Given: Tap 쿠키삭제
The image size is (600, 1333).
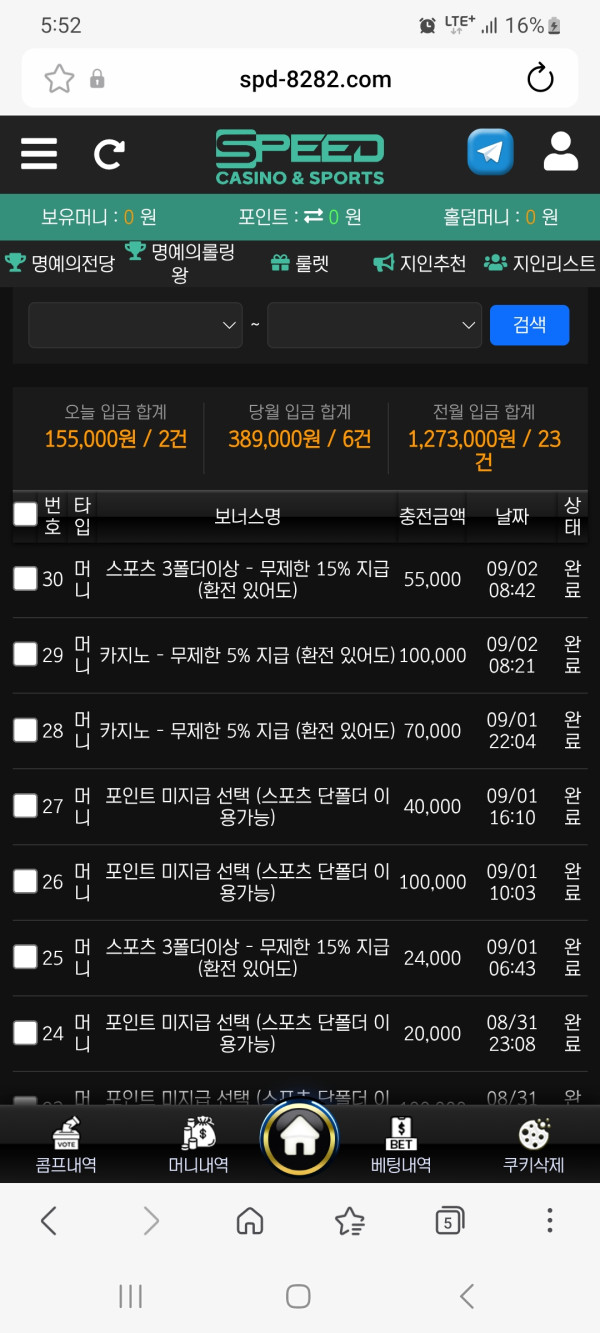Looking at the screenshot, I should click(x=533, y=1145).
